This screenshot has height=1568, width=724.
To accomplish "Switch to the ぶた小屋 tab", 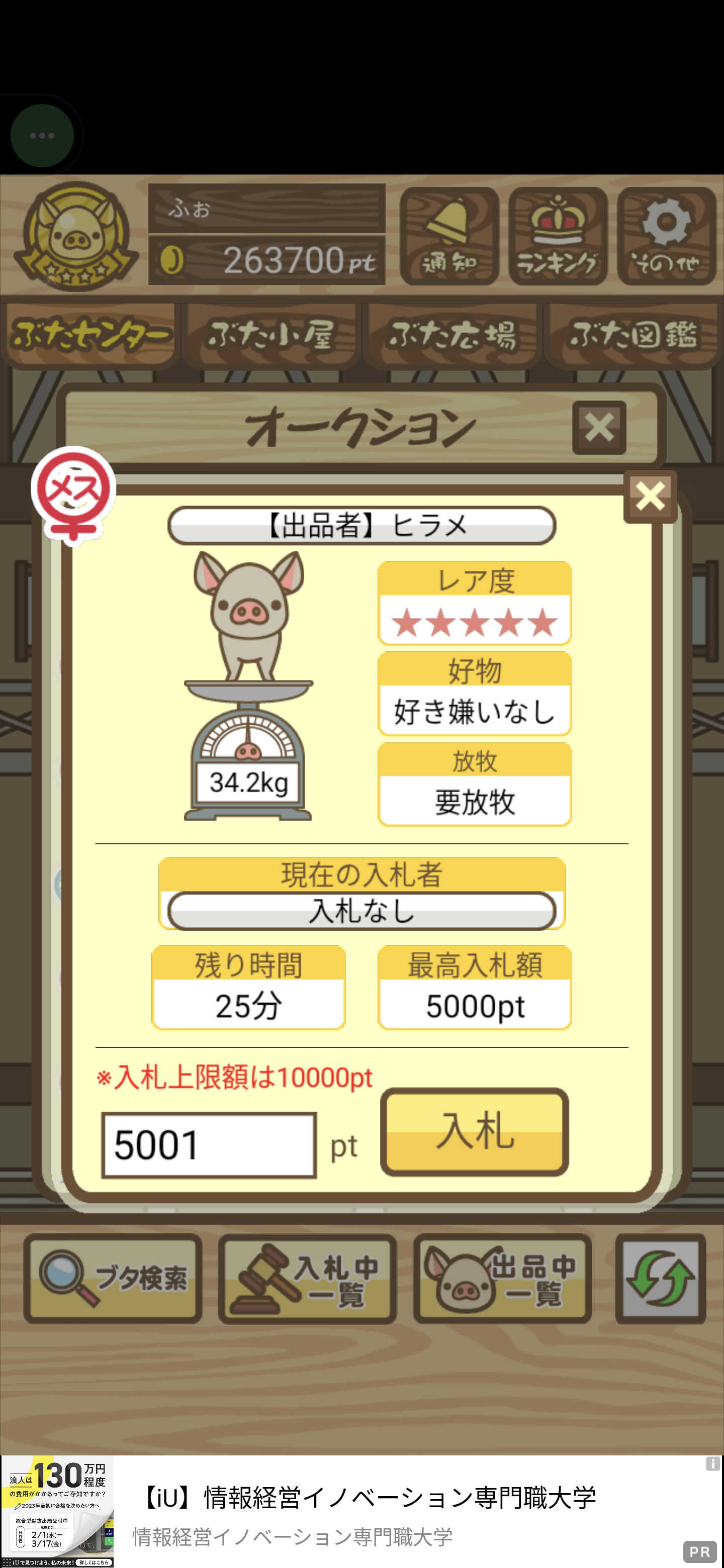I will [x=271, y=335].
